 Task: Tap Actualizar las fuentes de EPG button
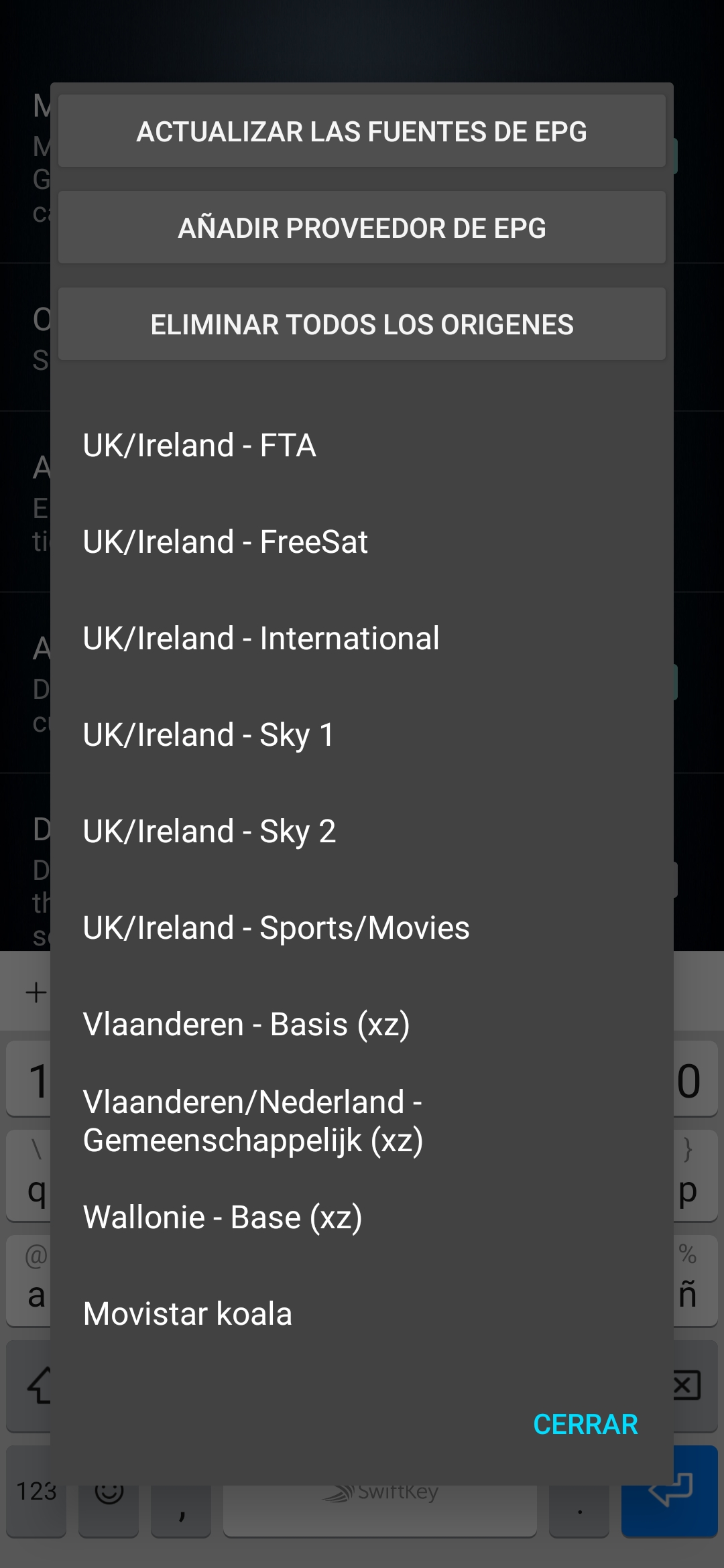click(362, 131)
